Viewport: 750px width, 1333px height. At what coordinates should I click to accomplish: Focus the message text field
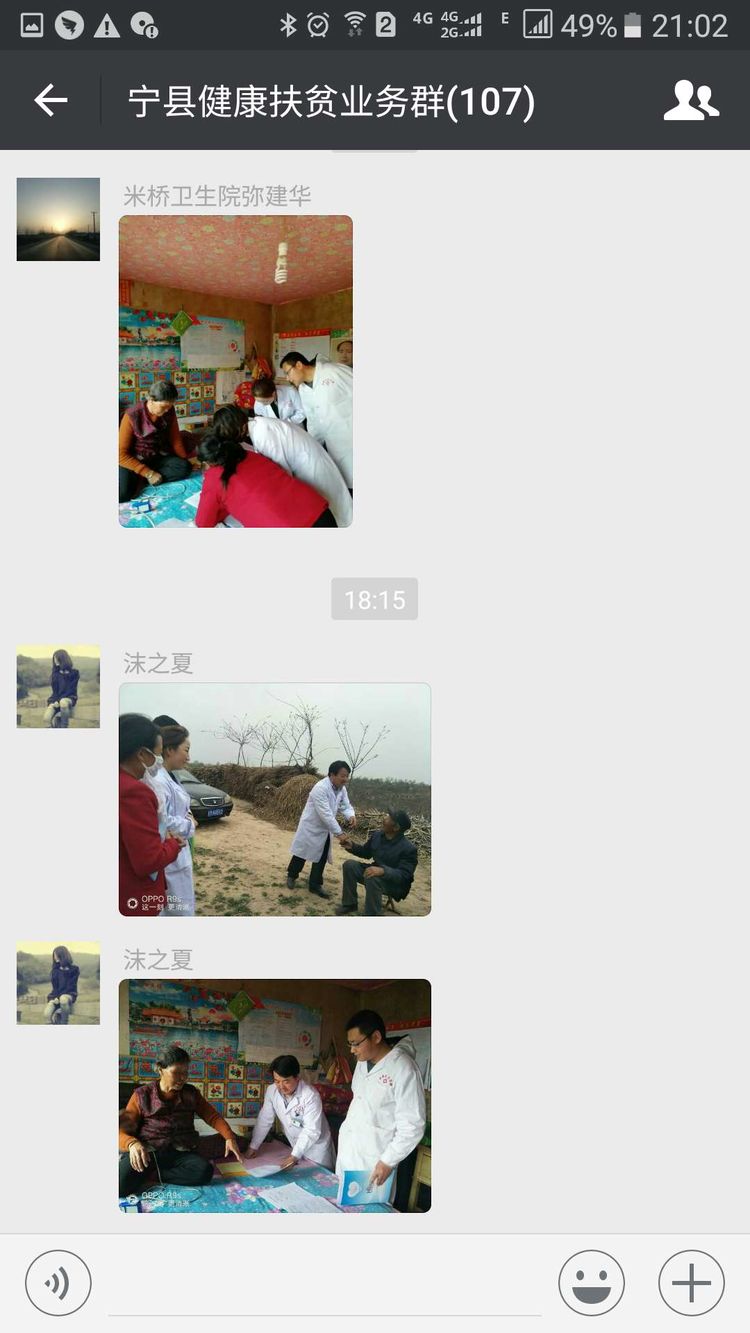coord(325,1285)
